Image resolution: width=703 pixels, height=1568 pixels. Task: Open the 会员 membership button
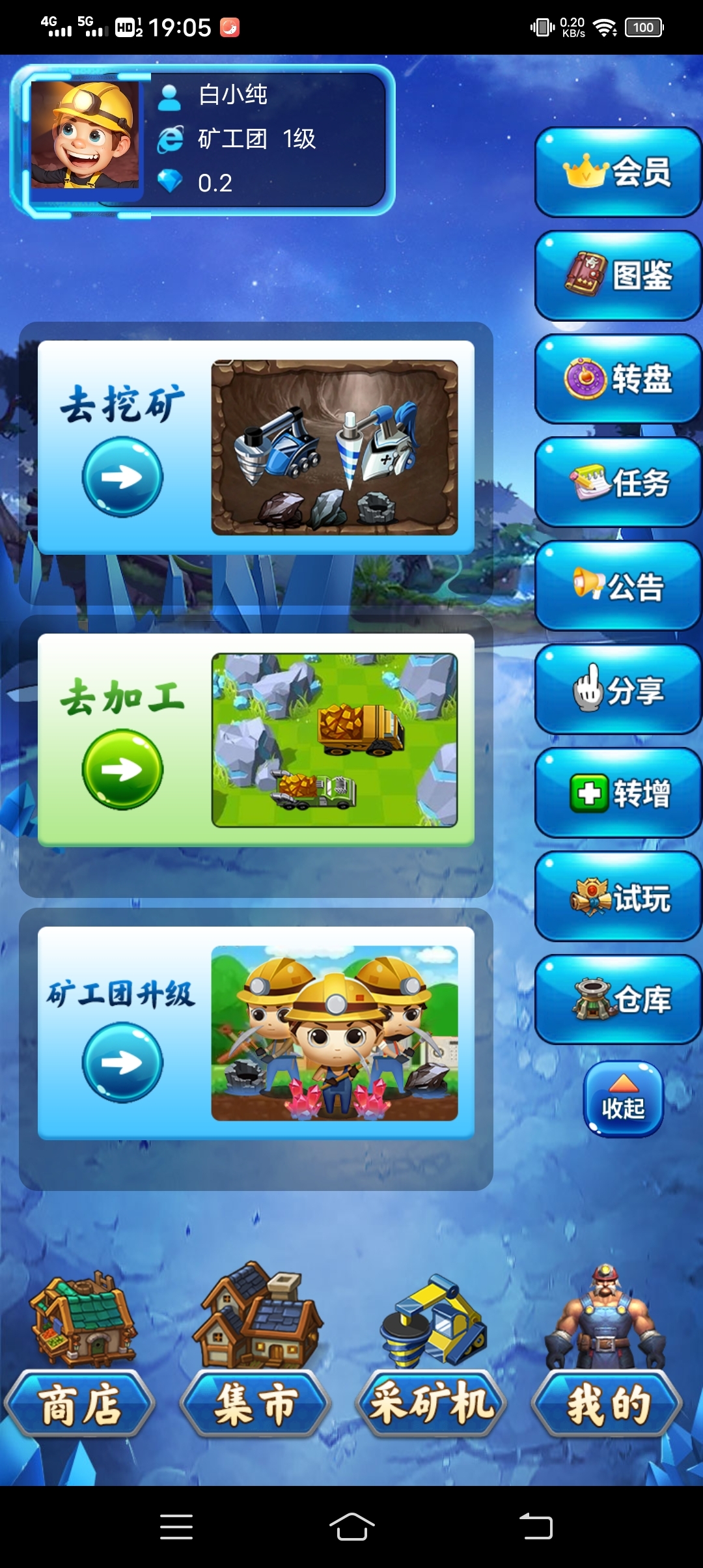[617, 172]
